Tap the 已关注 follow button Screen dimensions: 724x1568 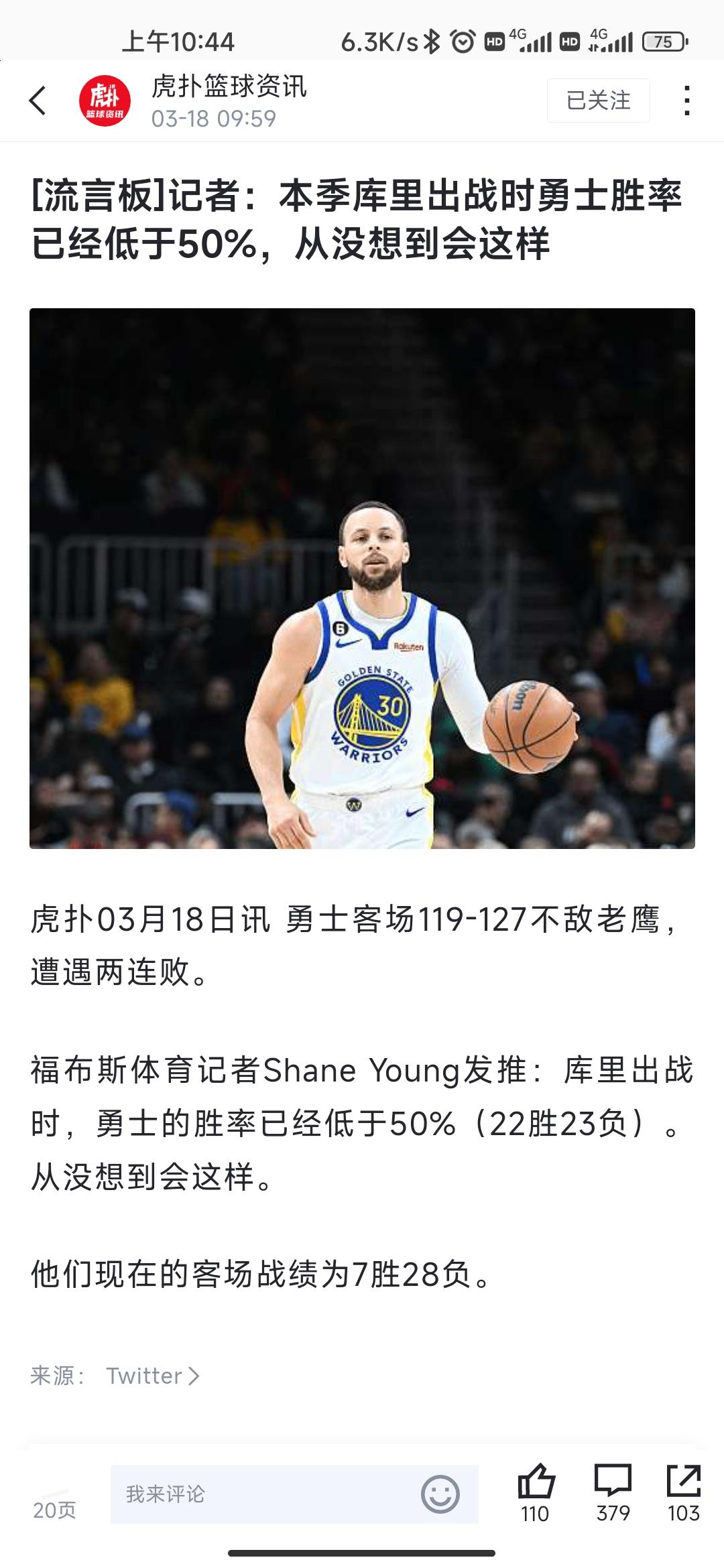(598, 101)
